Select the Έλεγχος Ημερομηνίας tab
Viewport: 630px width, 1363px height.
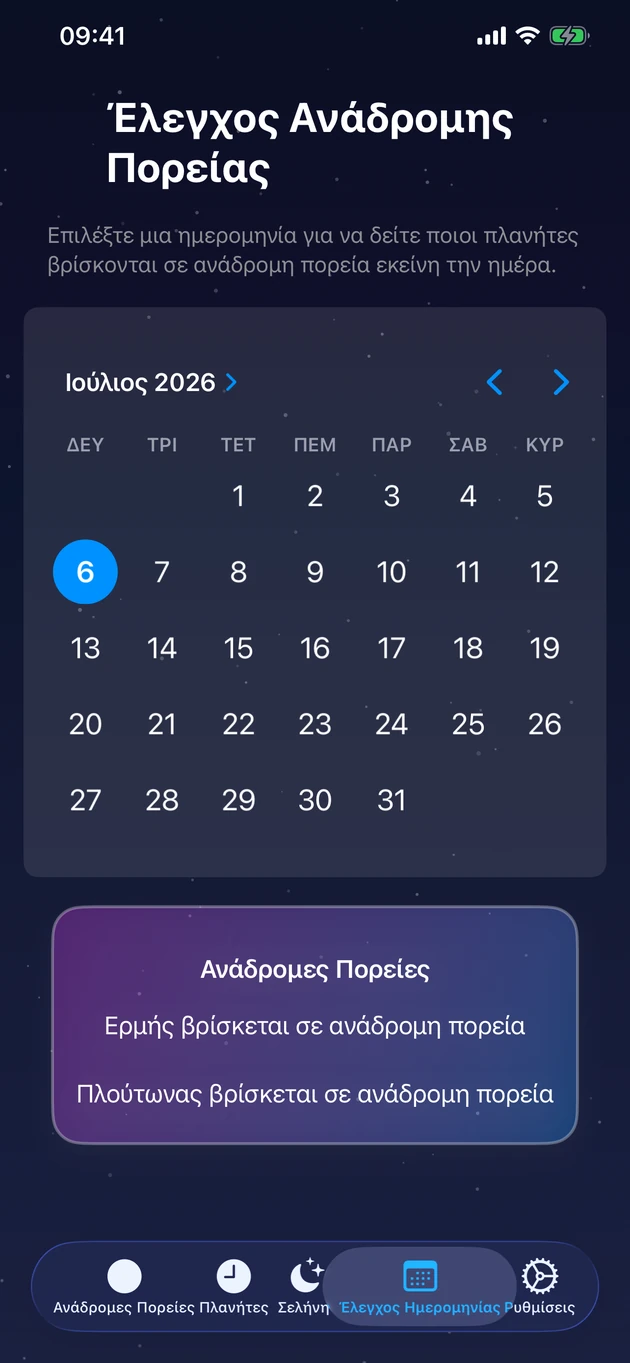pyautogui.click(x=420, y=1287)
